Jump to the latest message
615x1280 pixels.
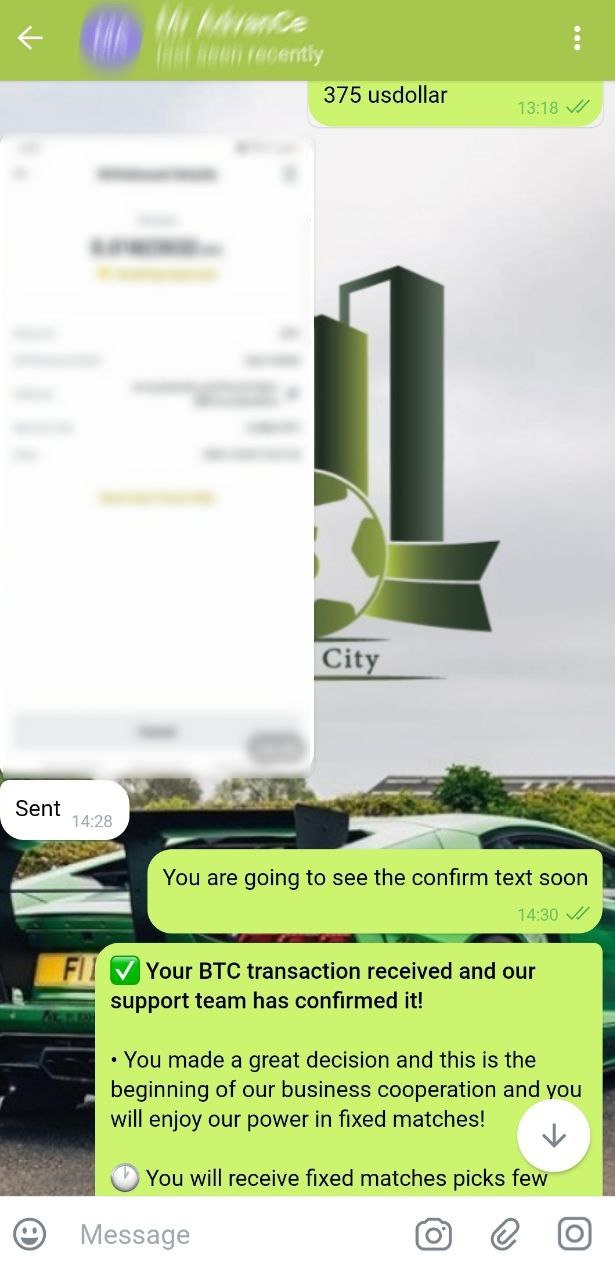tap(553, 1135)
